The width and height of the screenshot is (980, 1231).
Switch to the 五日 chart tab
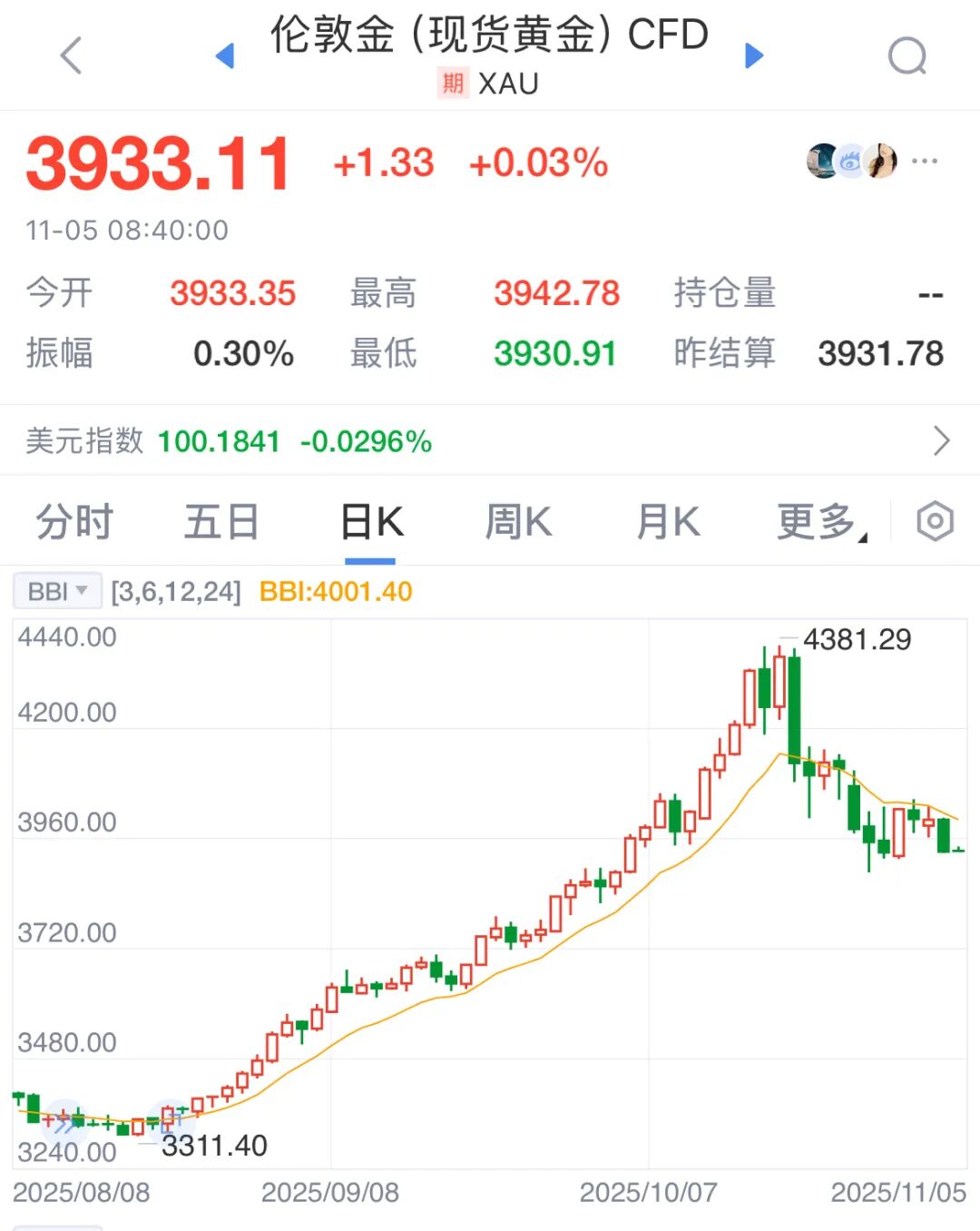pyautogui.click(x=221, y=523)
